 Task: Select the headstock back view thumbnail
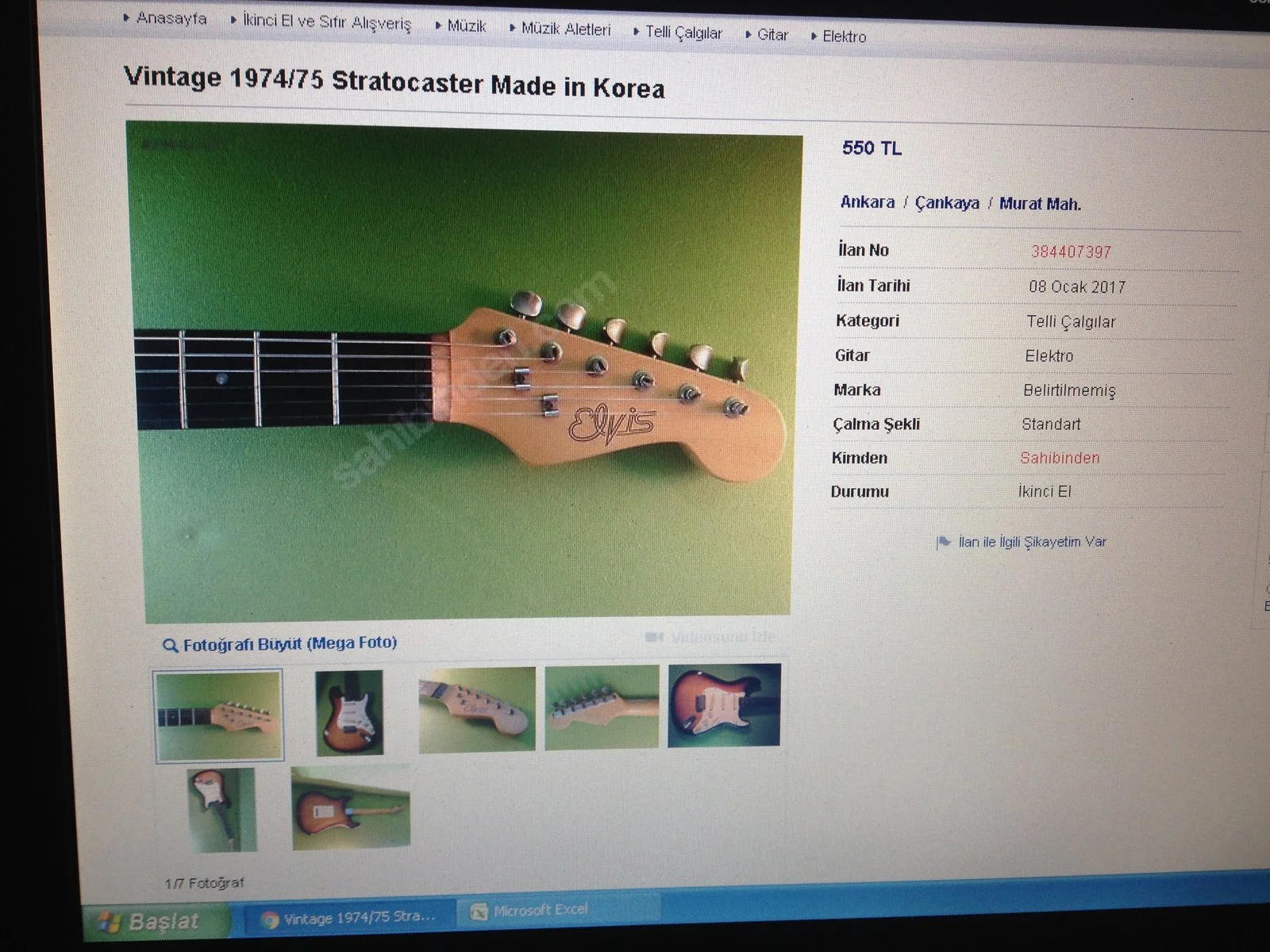point(601,707)
